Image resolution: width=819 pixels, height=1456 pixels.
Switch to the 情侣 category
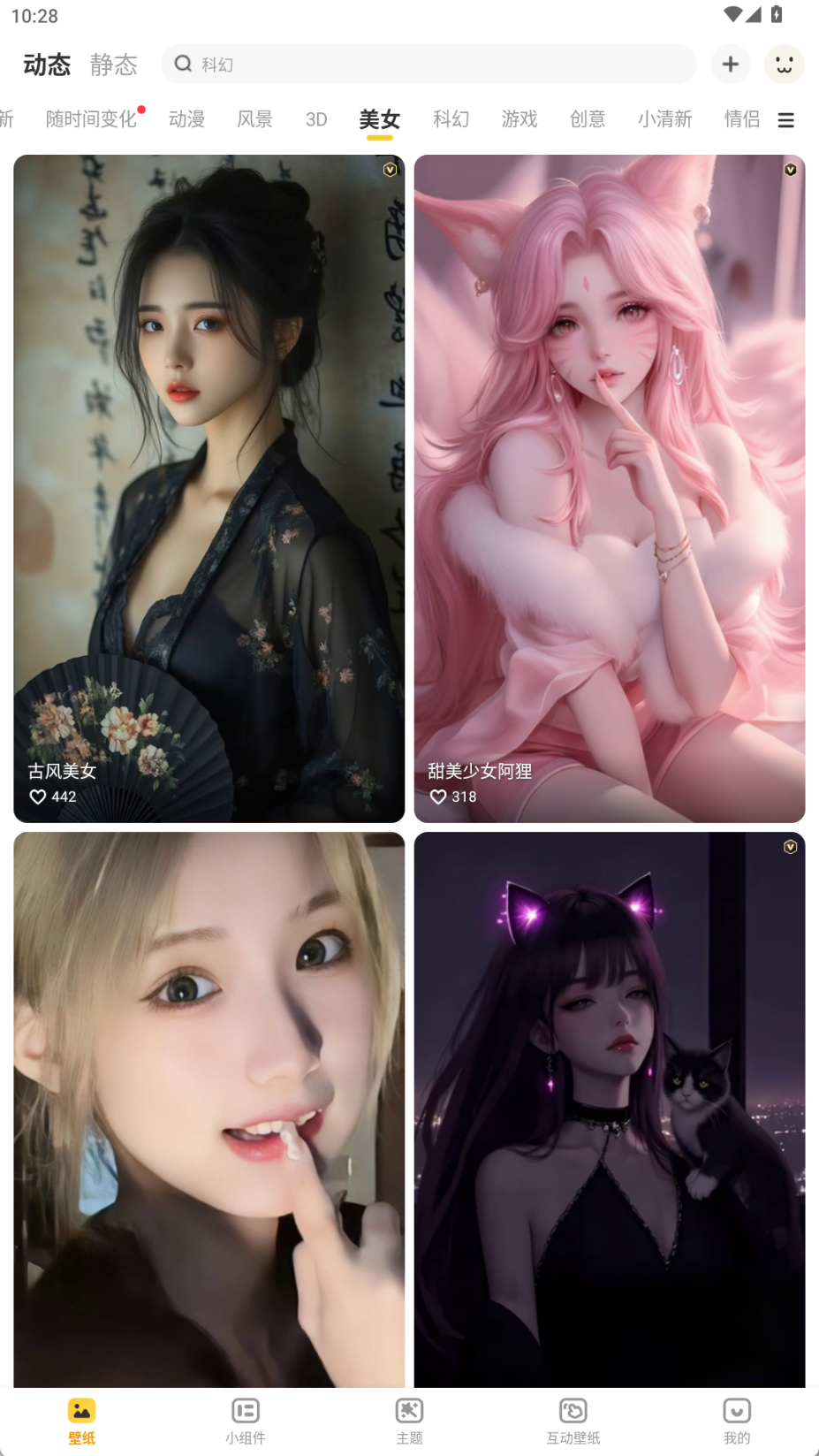point(741,119)
